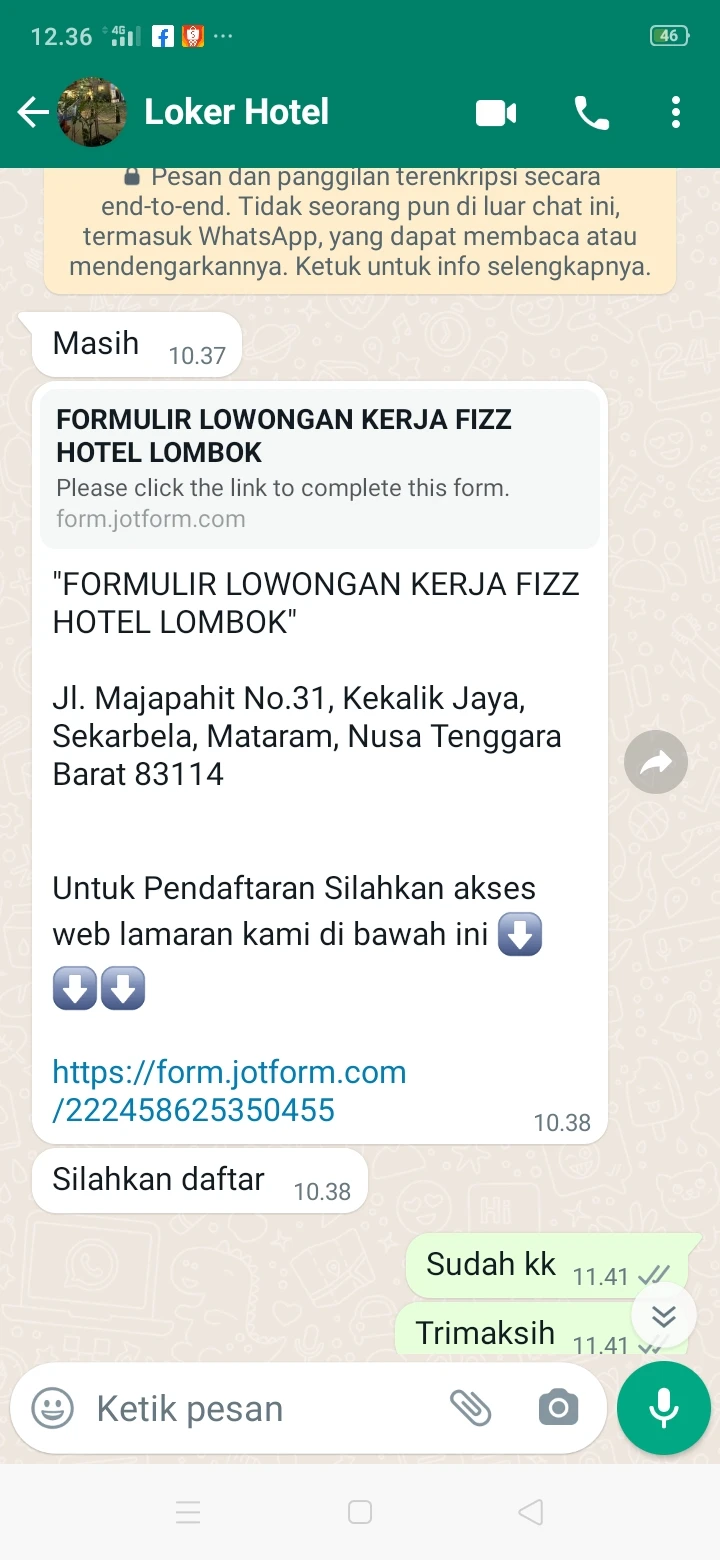The width and height of the screenshot is (720, 1560).
Task: Jump to latest messages with the double chevron
Action: click(663, 1316)
